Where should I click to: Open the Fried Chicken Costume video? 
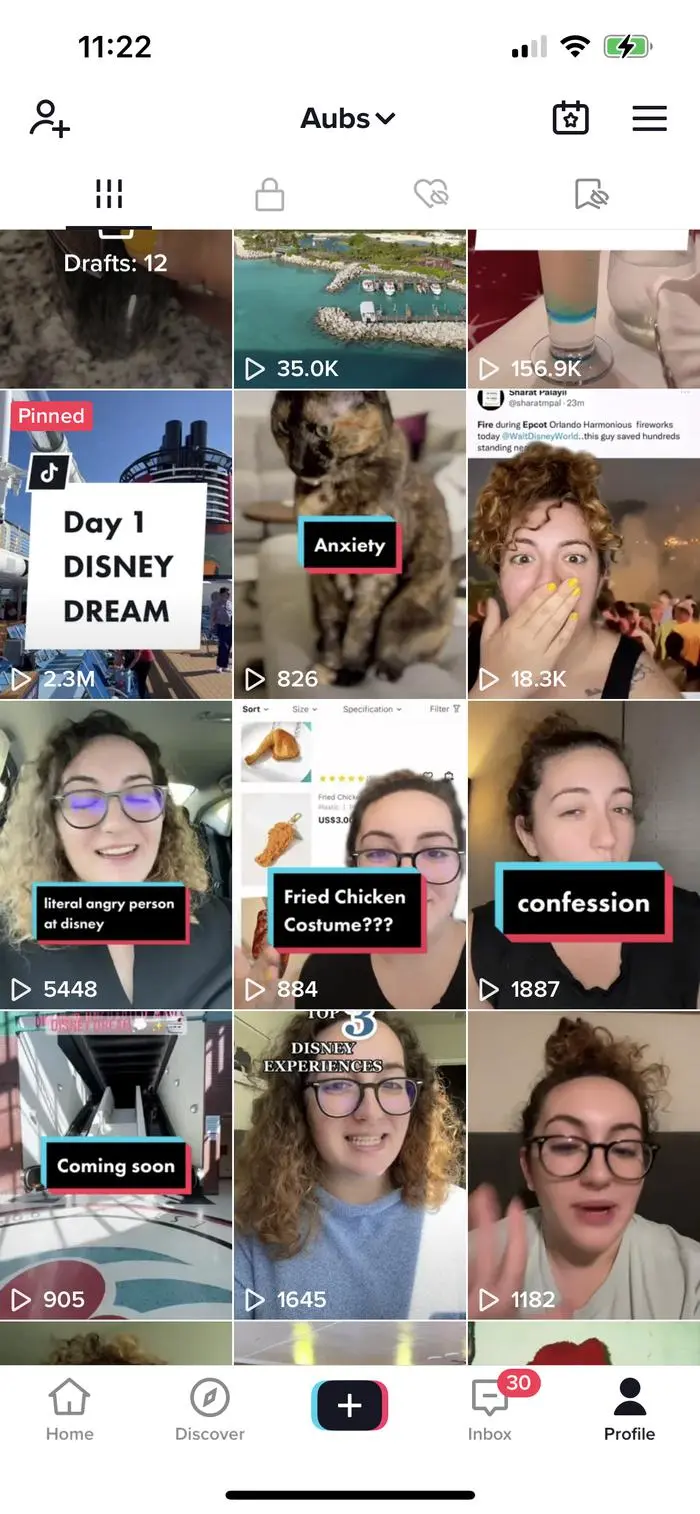click(350, 855)
